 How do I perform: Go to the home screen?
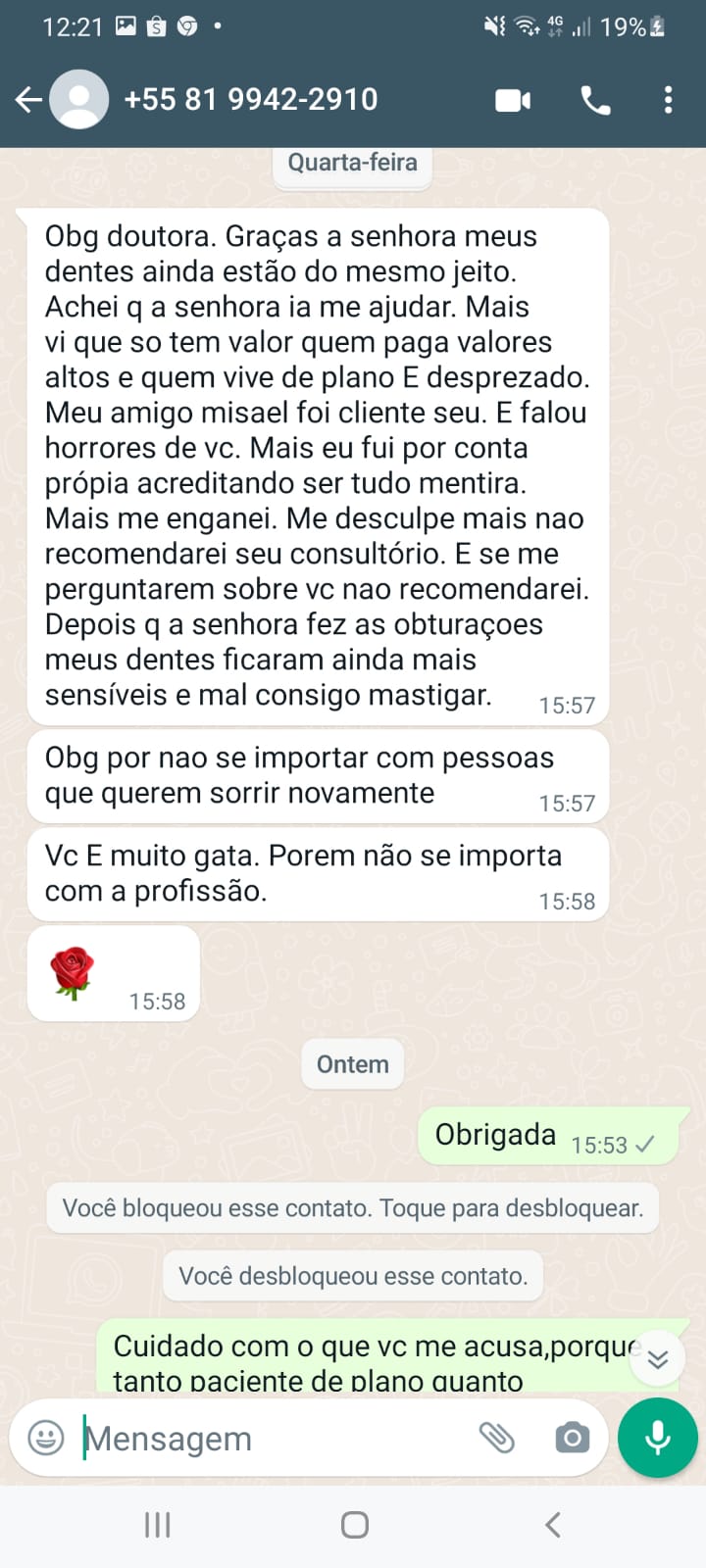coord(354,1525)
